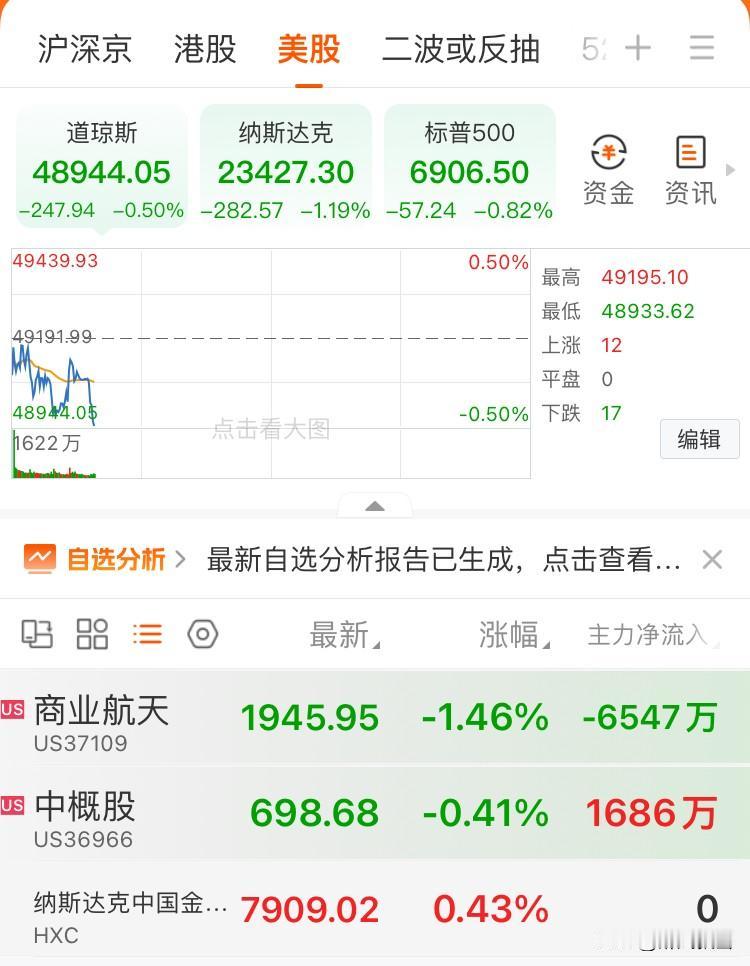Collapse the index chart panel with the chevron

374,507
